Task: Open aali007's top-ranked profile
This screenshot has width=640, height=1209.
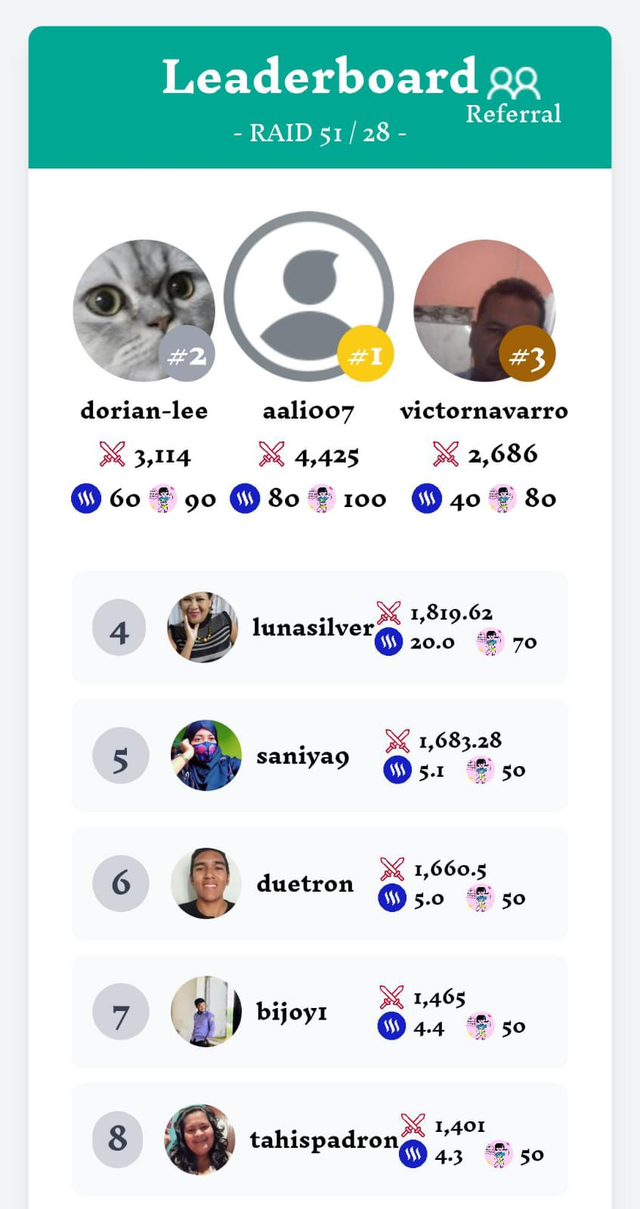Action: [308, 297]
